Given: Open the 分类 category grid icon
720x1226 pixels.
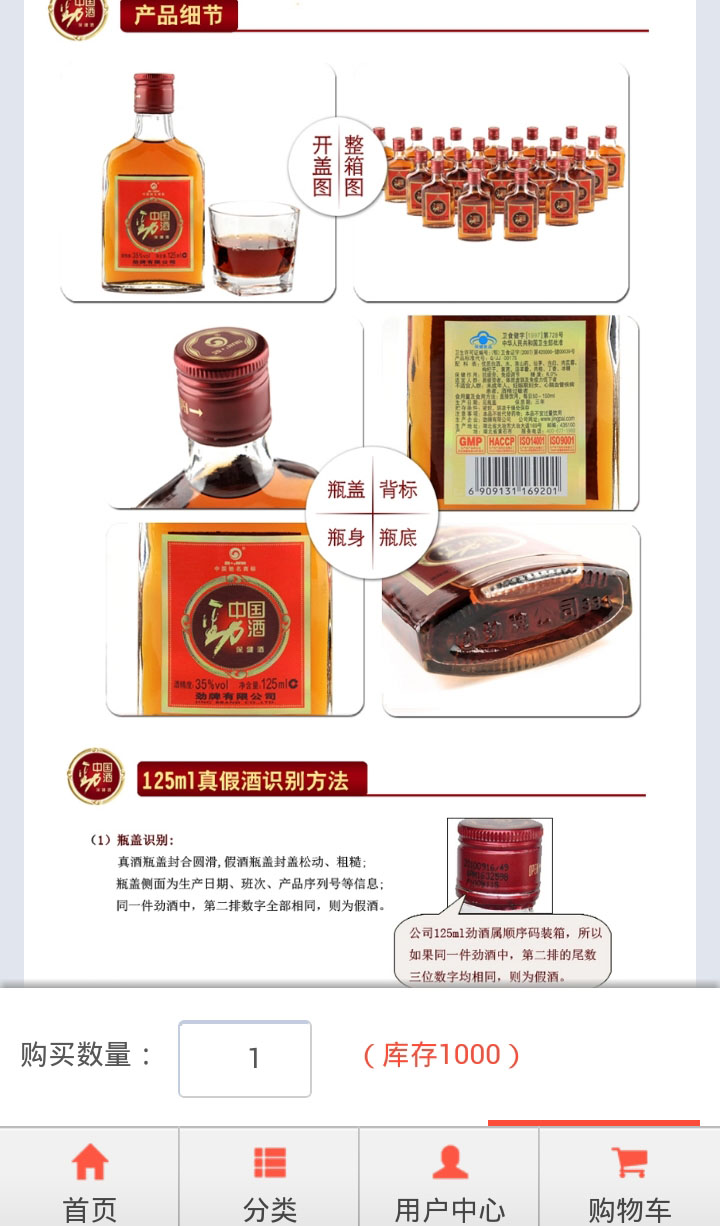Looking at the screenshot, I should (x=270, y=1166).
